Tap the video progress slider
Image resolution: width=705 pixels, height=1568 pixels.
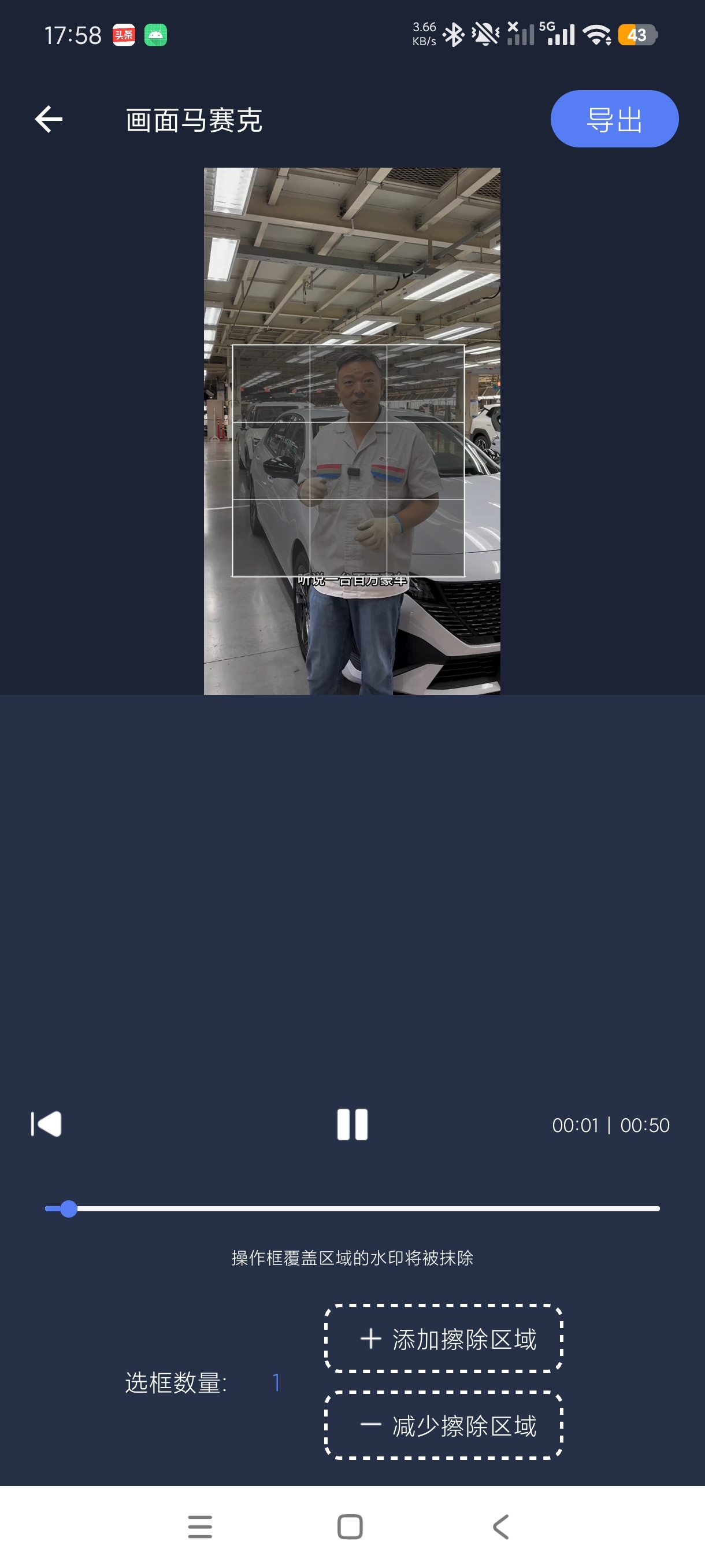click(x=352, y=1209)
